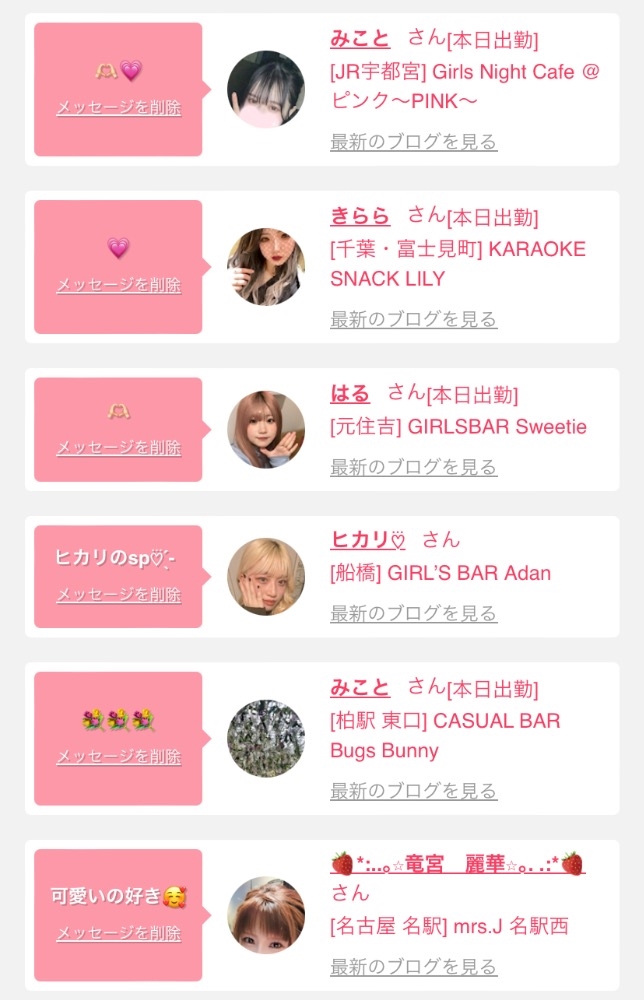Delete the 可愛いの好き message

coord(119,933)
